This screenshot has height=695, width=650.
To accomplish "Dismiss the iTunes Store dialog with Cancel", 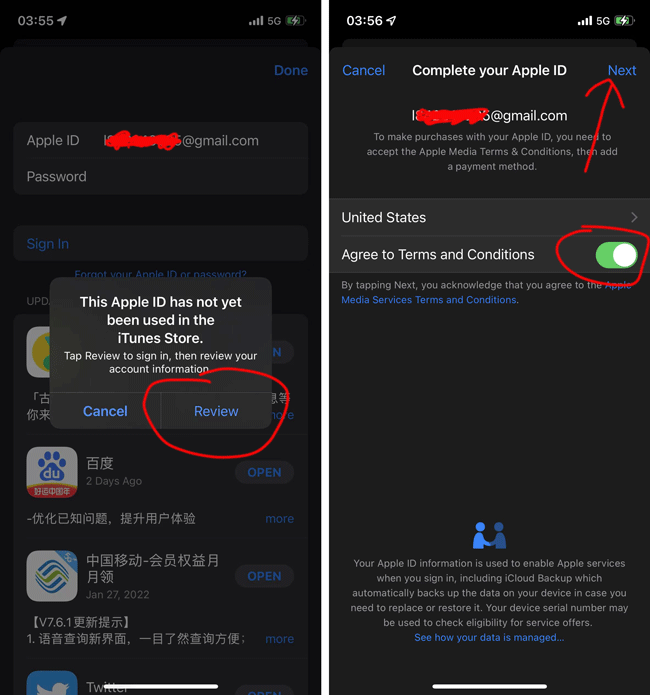I will tap(105, 411).
